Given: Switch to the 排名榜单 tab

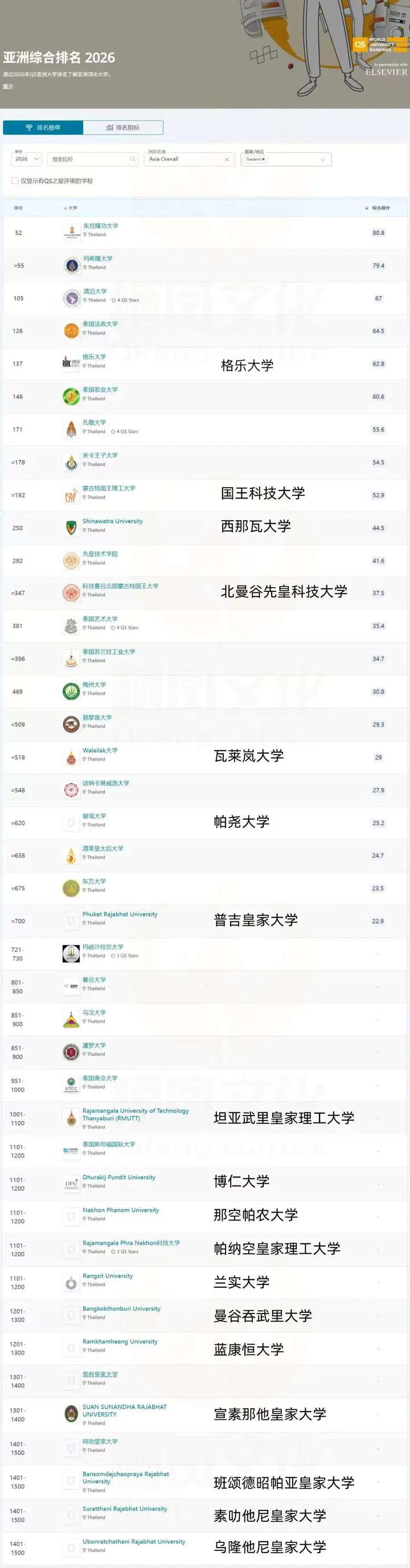Looking at the screenshot, I should click(x=43, y=127).
